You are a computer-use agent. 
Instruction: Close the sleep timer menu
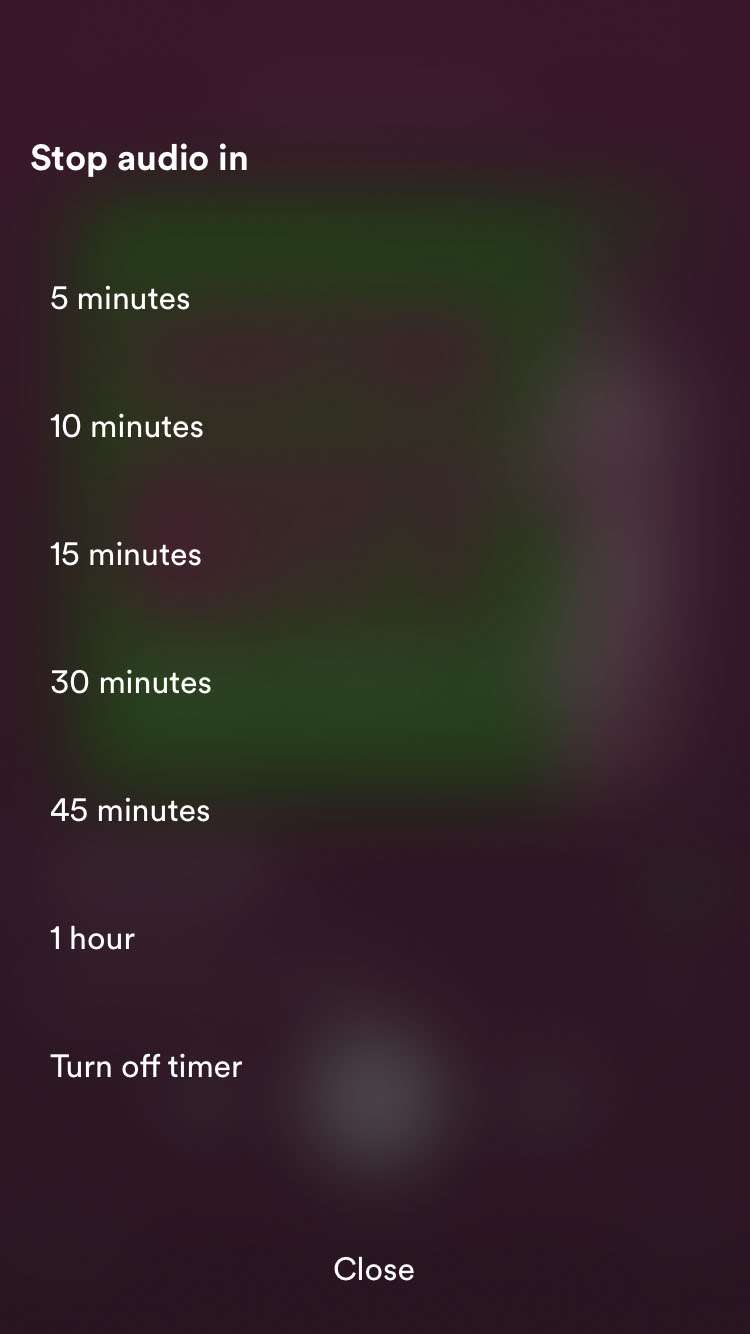374,1269
